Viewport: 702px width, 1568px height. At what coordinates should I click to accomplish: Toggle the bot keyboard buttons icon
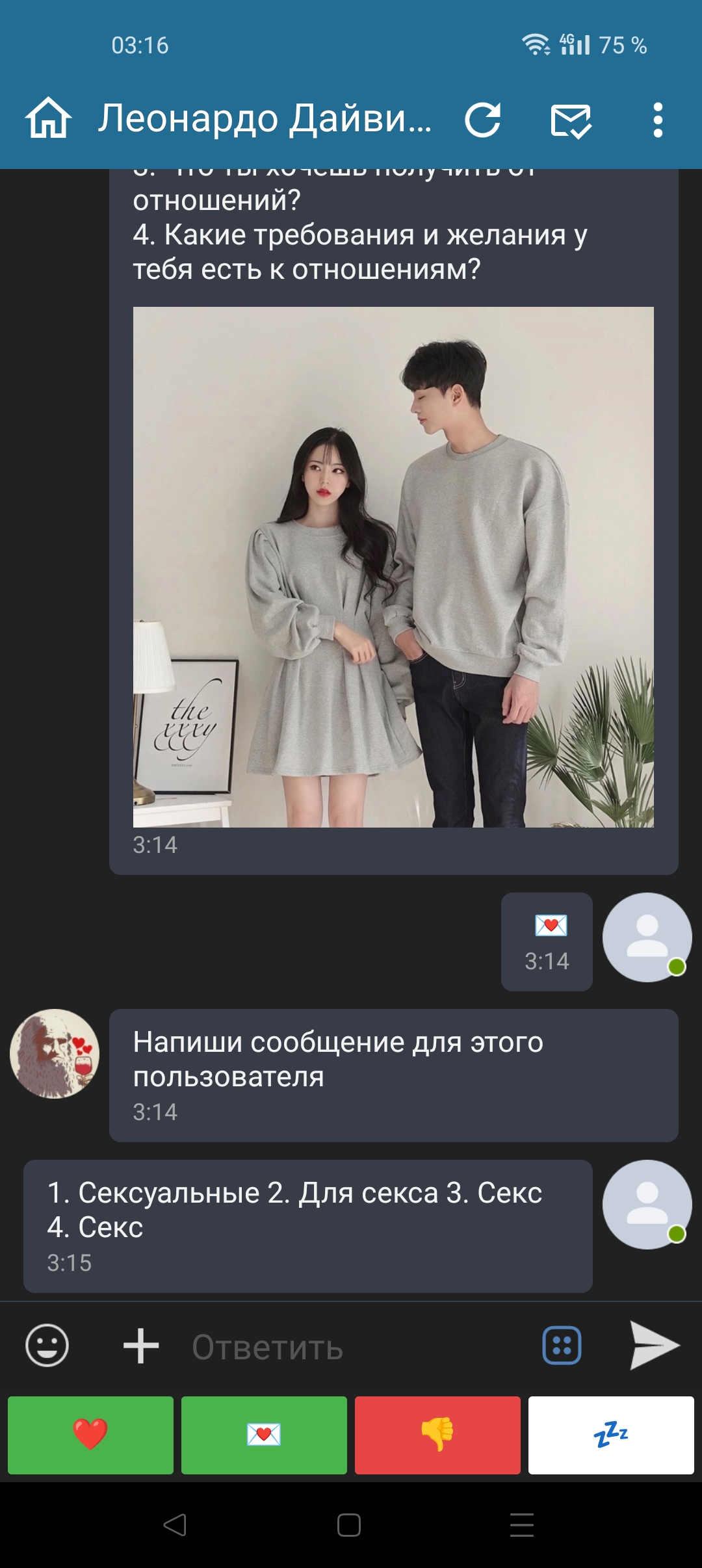(x=562, y=1346)
